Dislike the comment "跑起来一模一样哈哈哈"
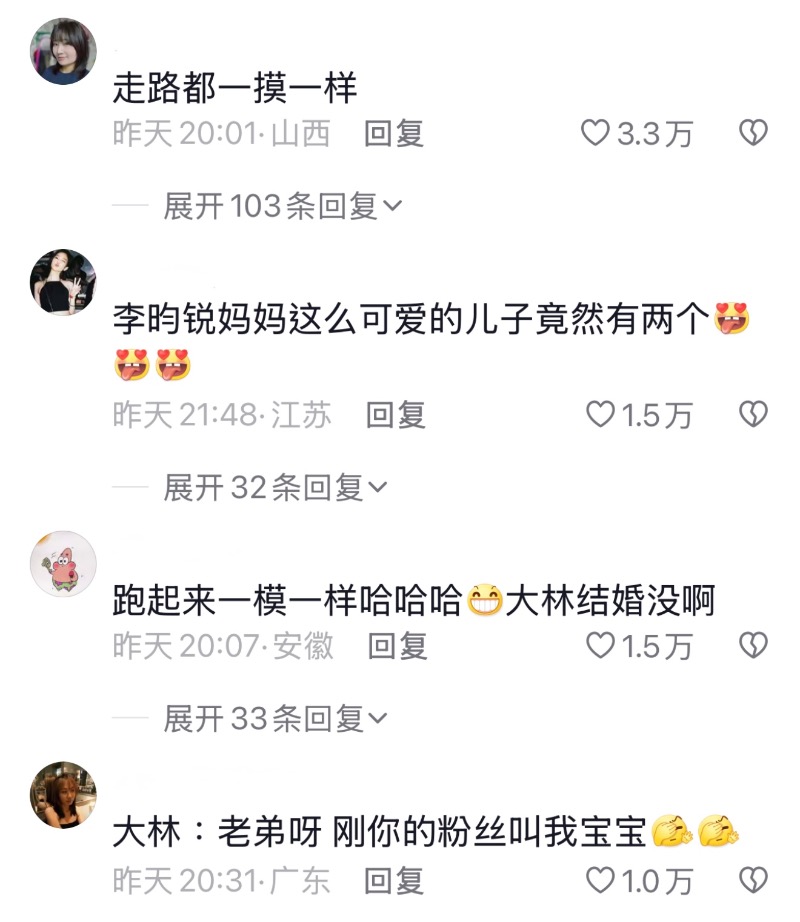The image size is (800, 922). coord(752,647)
